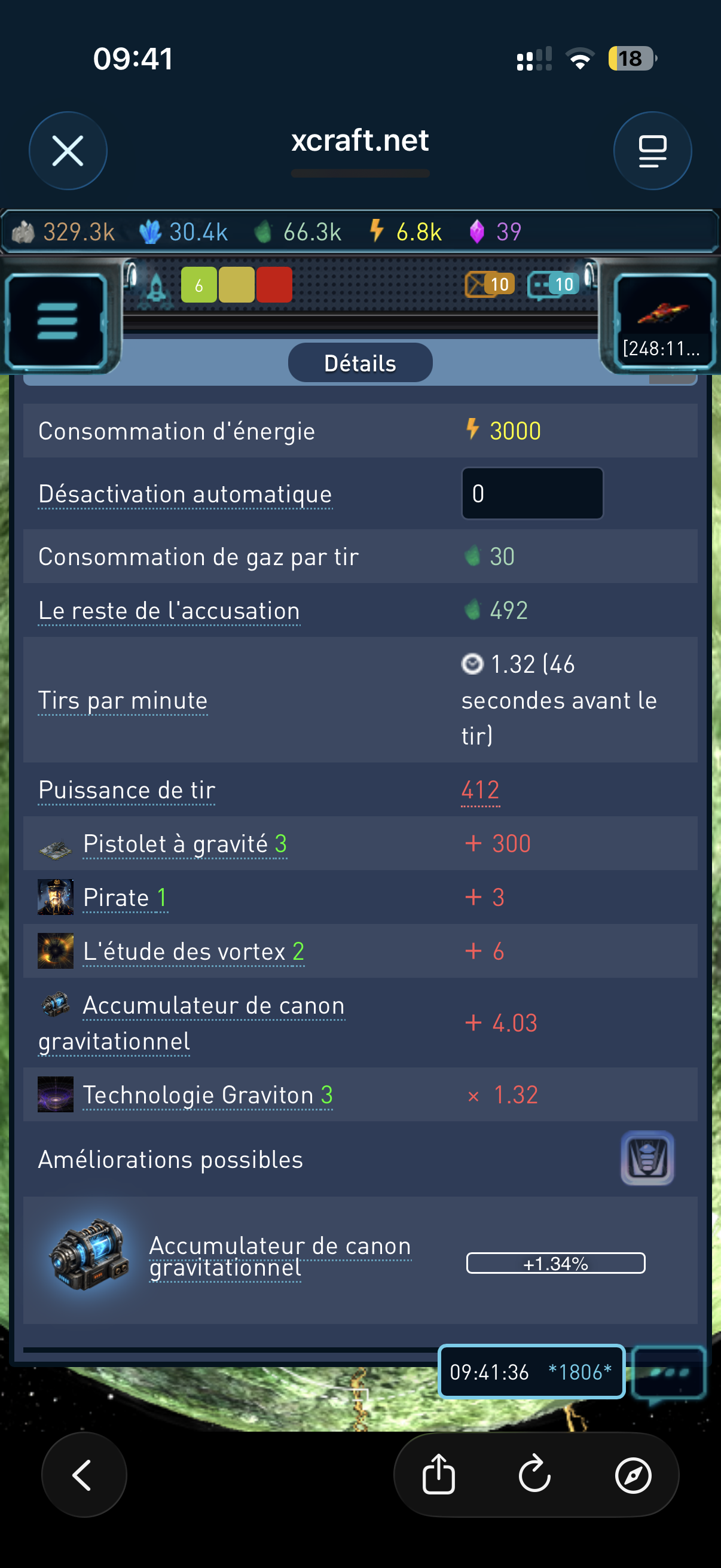This screenshot has height=1568, width=721.
Task: Go back in the browser
Action: (84, 1474)
